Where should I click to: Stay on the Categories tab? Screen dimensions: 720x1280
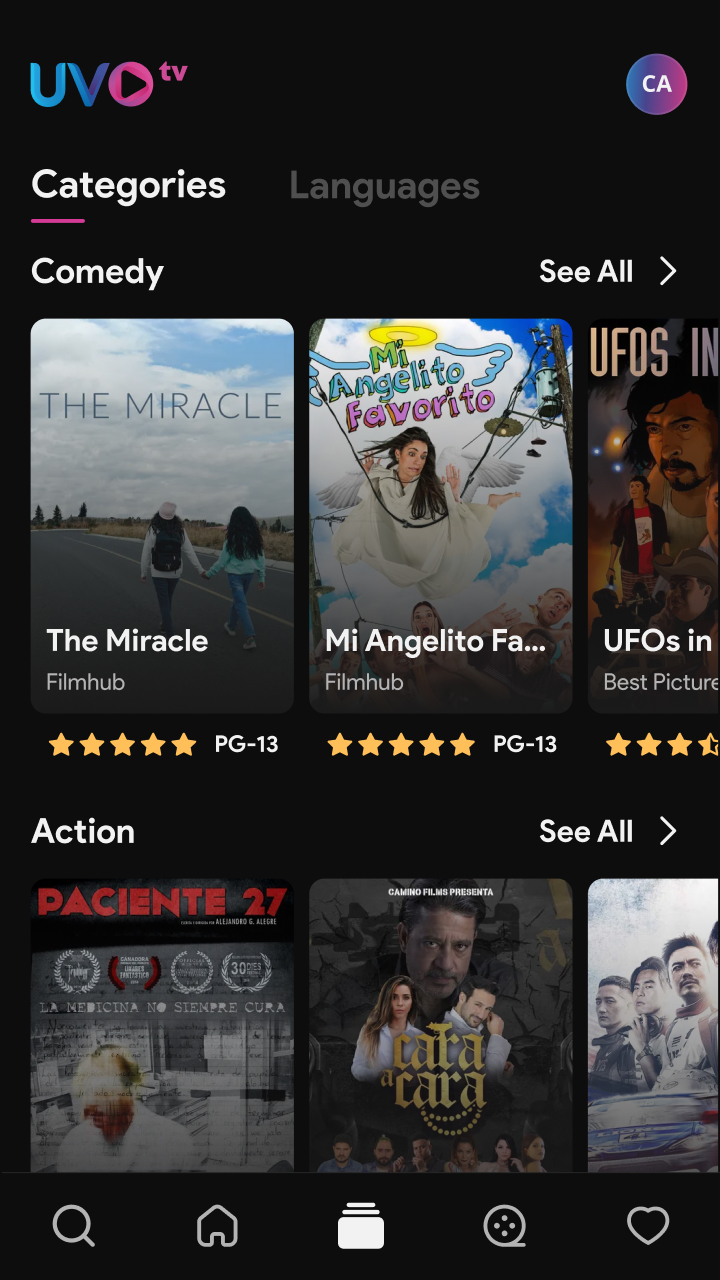click(128, 184)
